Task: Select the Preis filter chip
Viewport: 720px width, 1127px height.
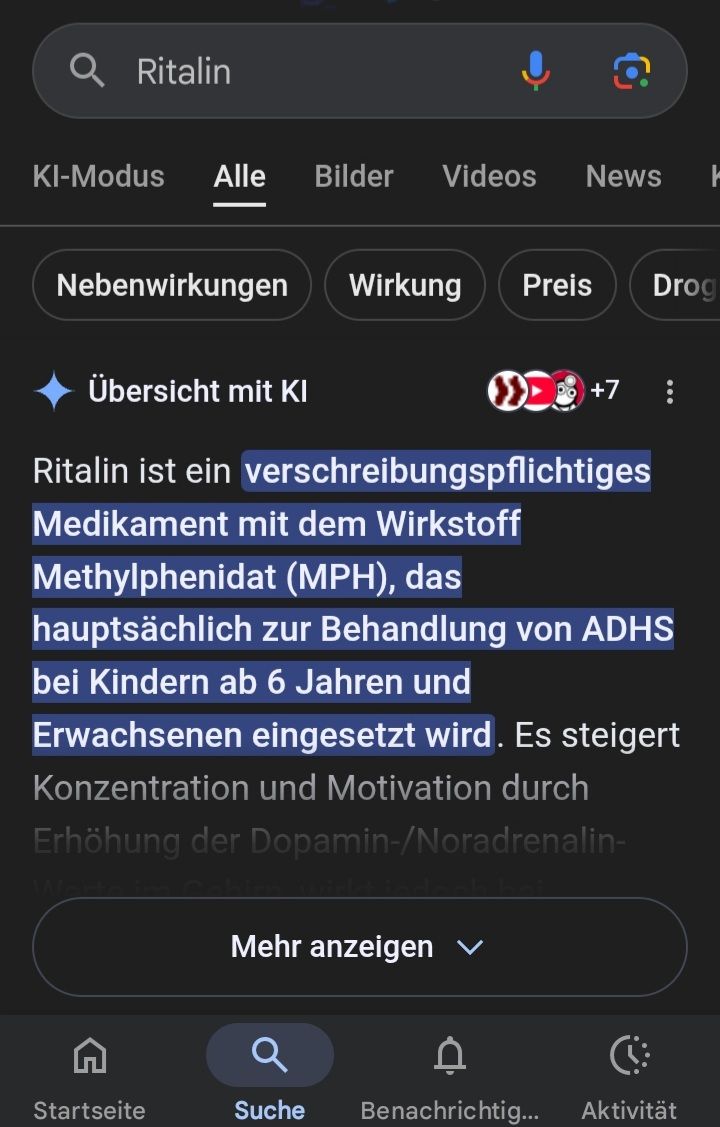Action: tap(557, 285)
